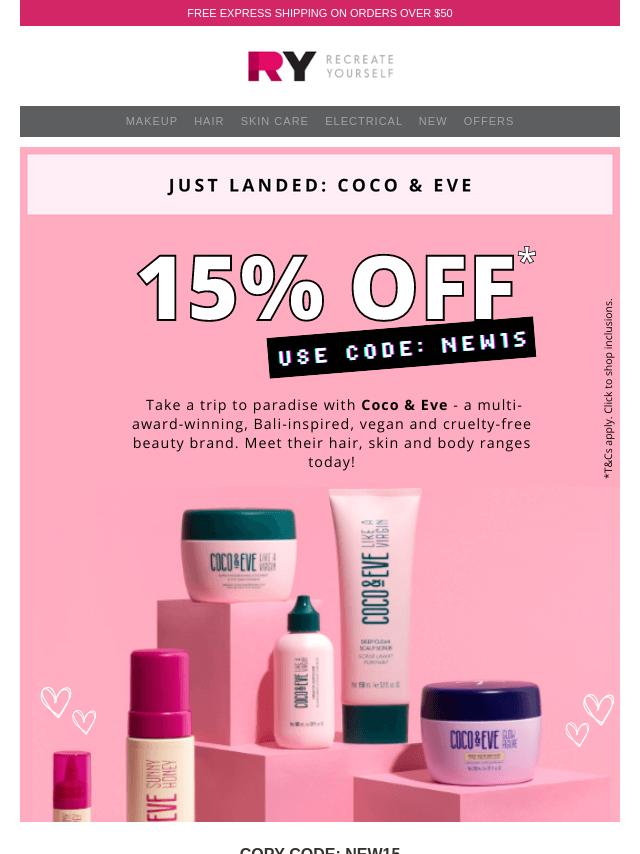Tap the free express shipping banner
Image resolution: width=640 pixels, height=854 pixels.
click(x=319, y=13)
